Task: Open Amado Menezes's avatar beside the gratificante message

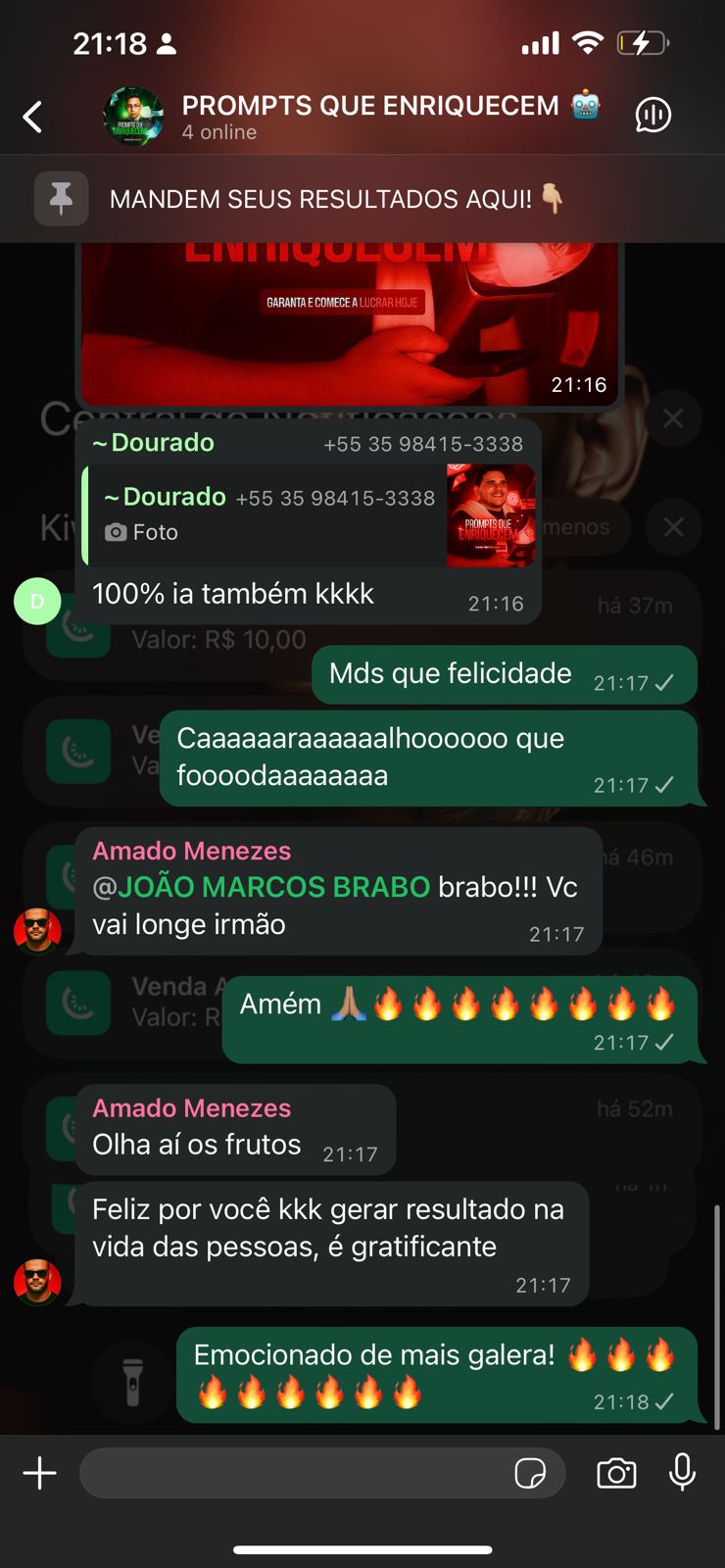Action: [37, 1282]
